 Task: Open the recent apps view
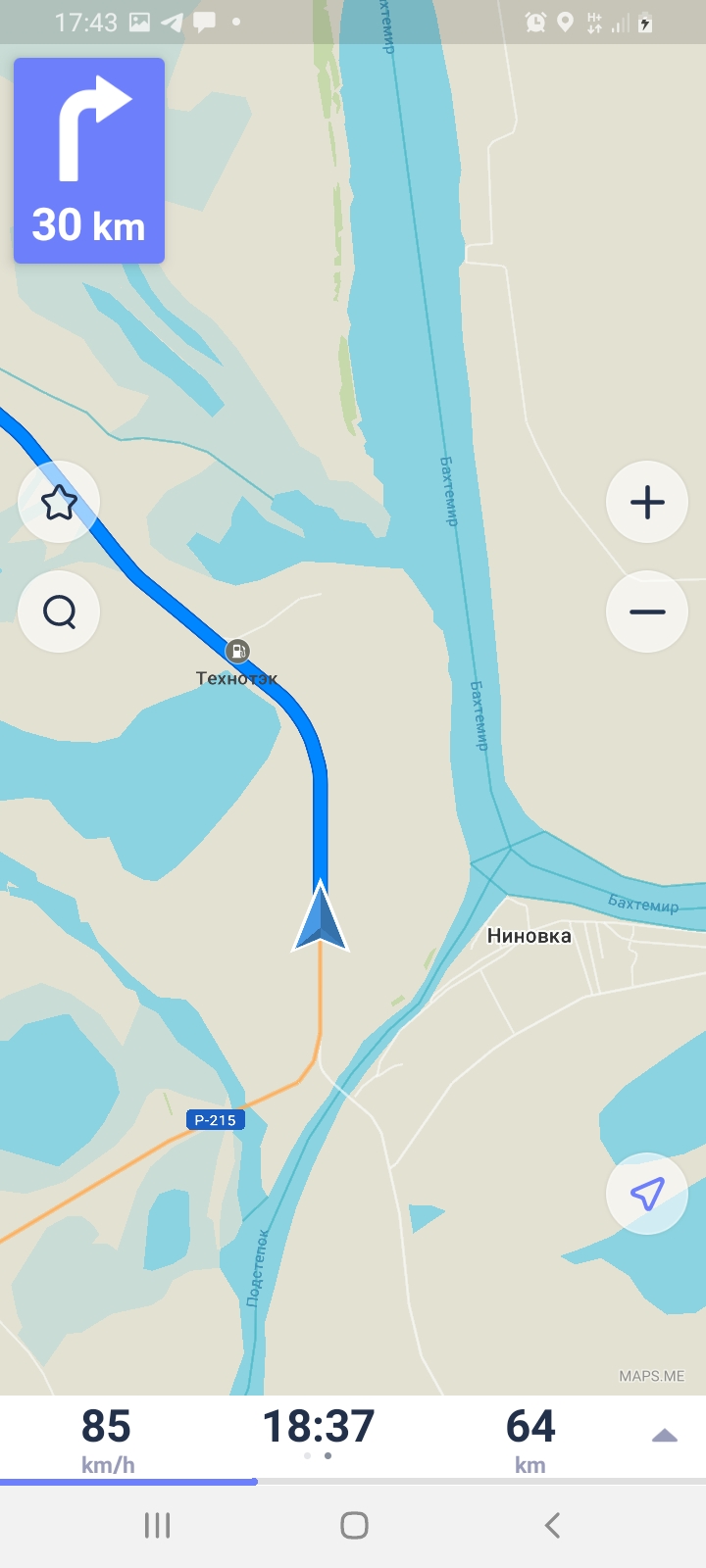coord(157,1525)
